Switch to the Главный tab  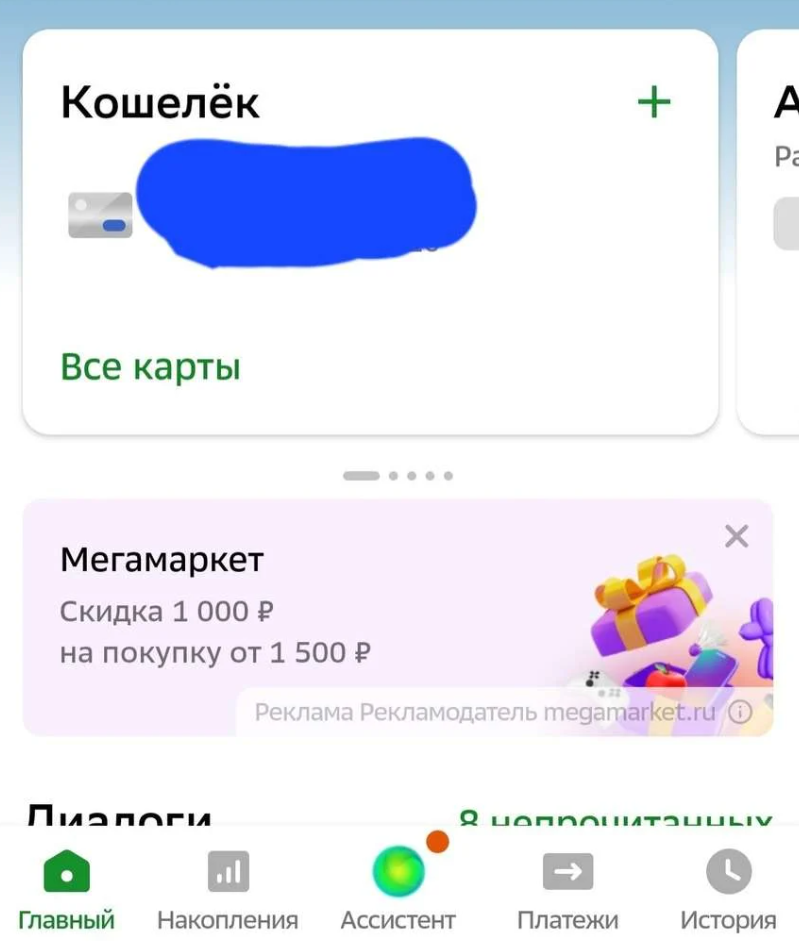pos(66,889)
